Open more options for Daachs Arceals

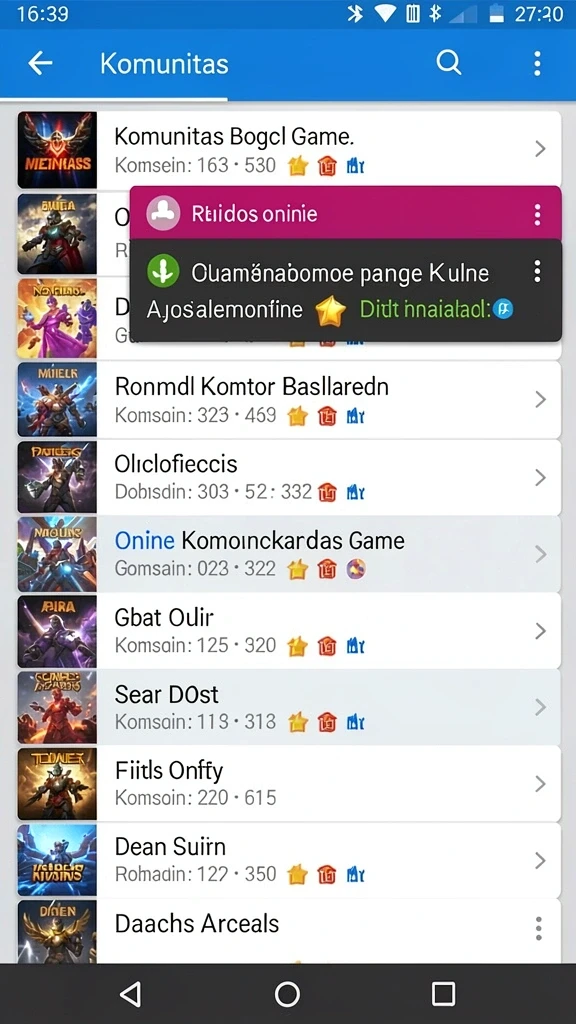[x=538, y=928]
